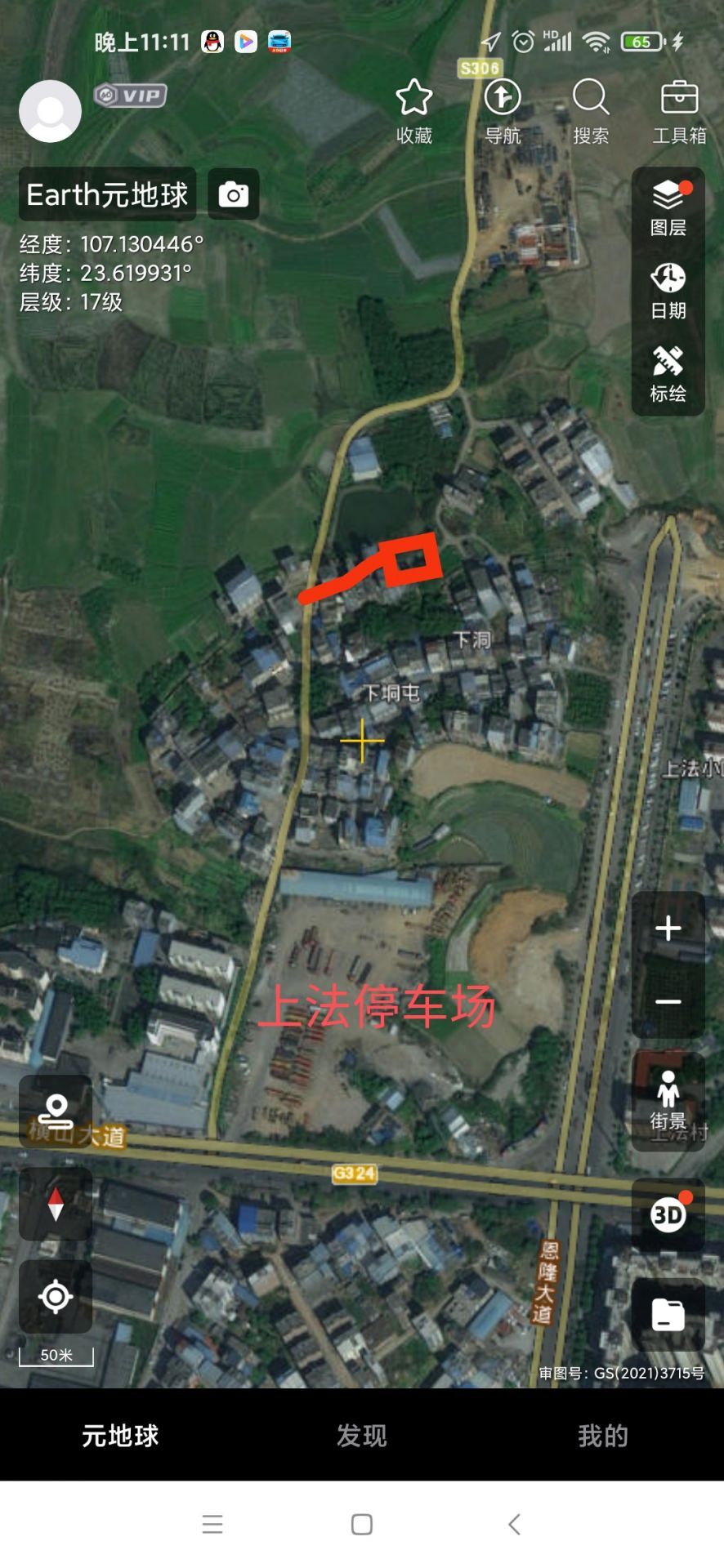Switch to the 发现 tab
This screenshot has width=724, height=1568.
[x=362, y=1435]
